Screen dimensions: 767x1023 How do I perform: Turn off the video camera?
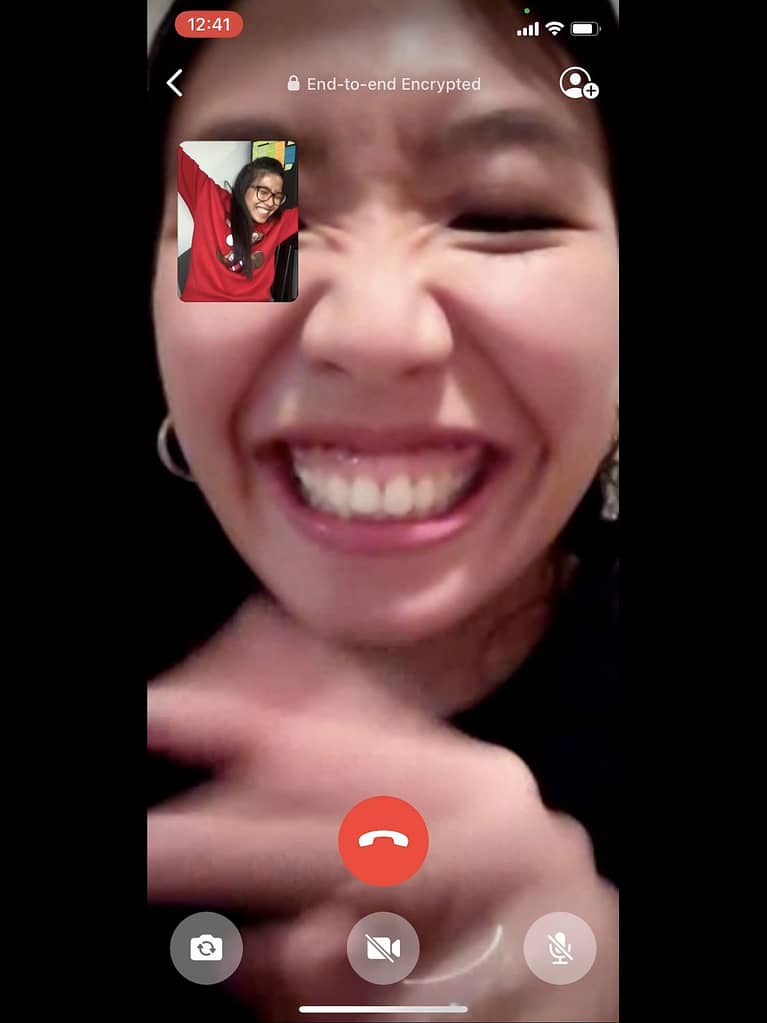point(383,948)
